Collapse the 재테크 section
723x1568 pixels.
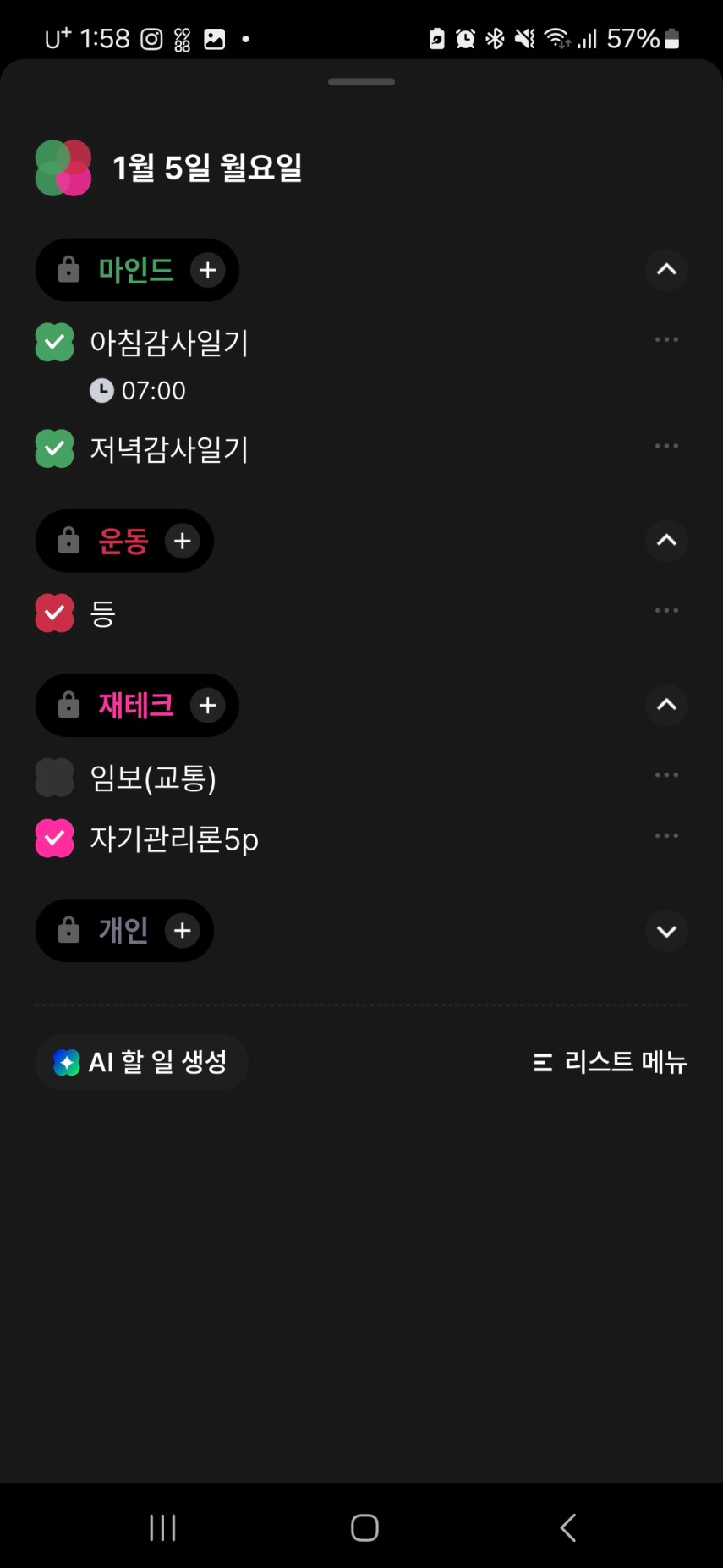tap(666, 705)
